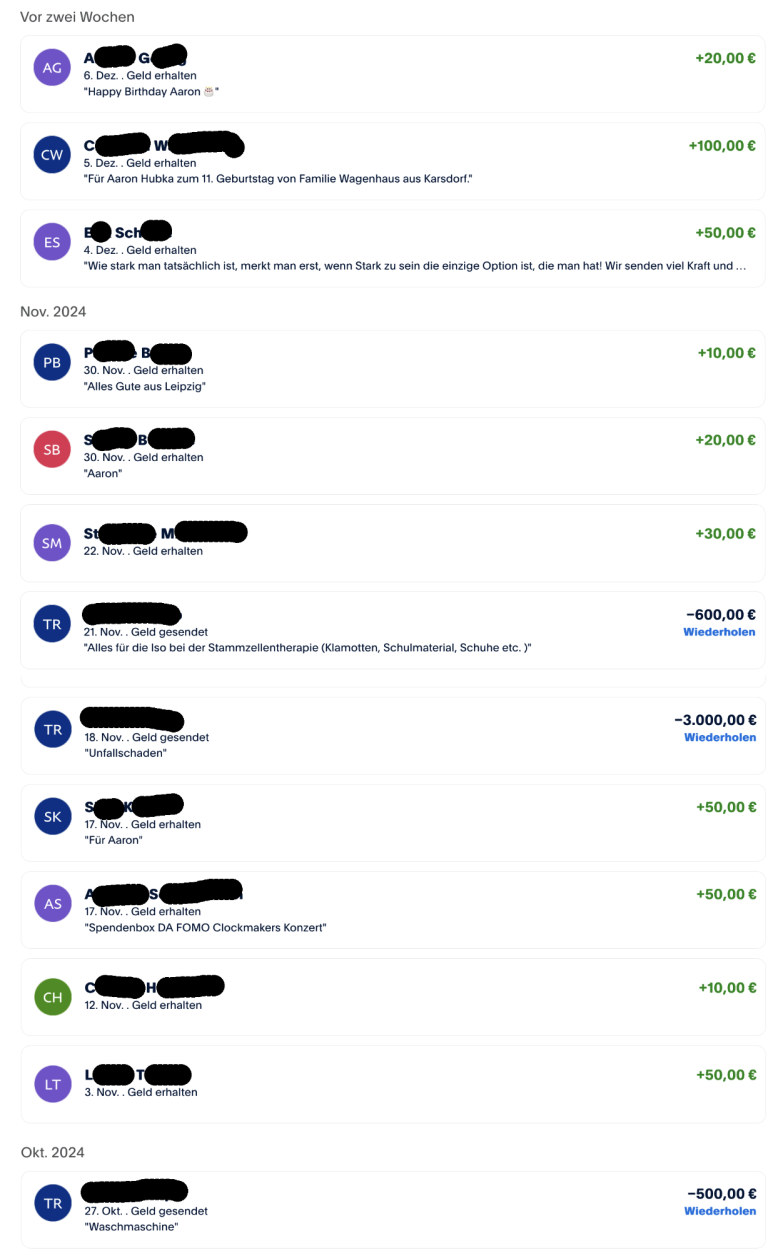Open the Spendenbox DA FOMO Clockmakers Konzert transaction
Viewport: 768px width, 1251px height.
point(393,910)
